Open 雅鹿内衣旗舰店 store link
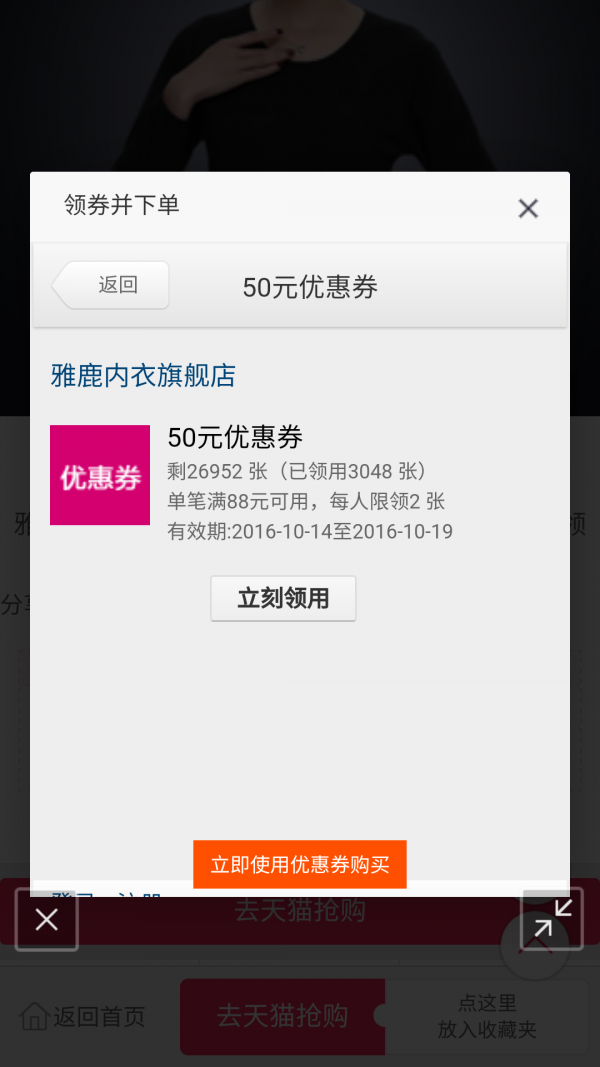This screenshot has height=1067, width=600. (x=143, y=376)
